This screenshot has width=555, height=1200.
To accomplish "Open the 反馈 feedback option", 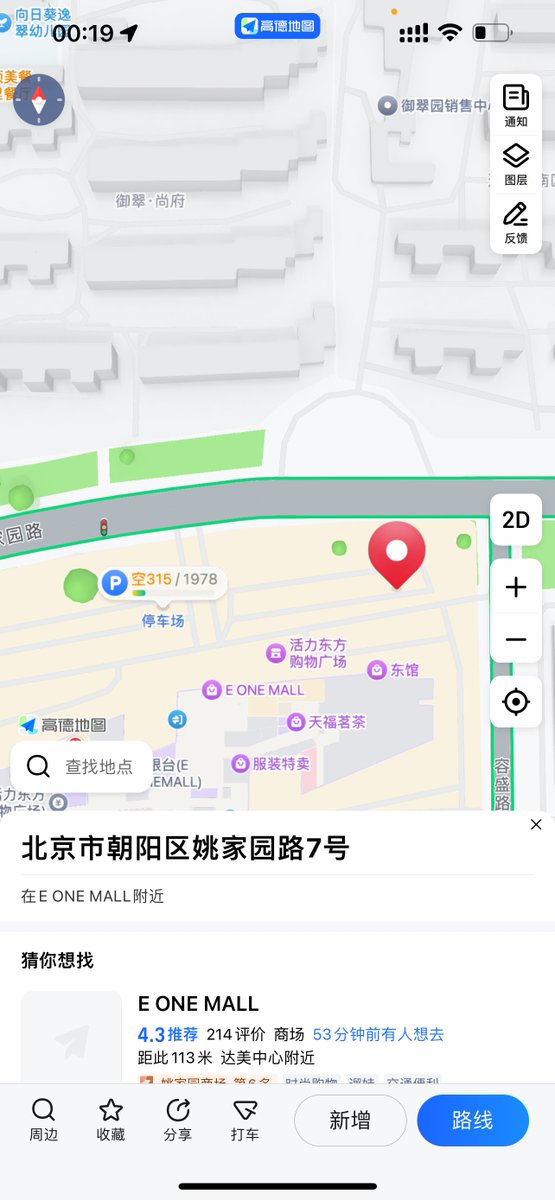I will coord(516,223).
